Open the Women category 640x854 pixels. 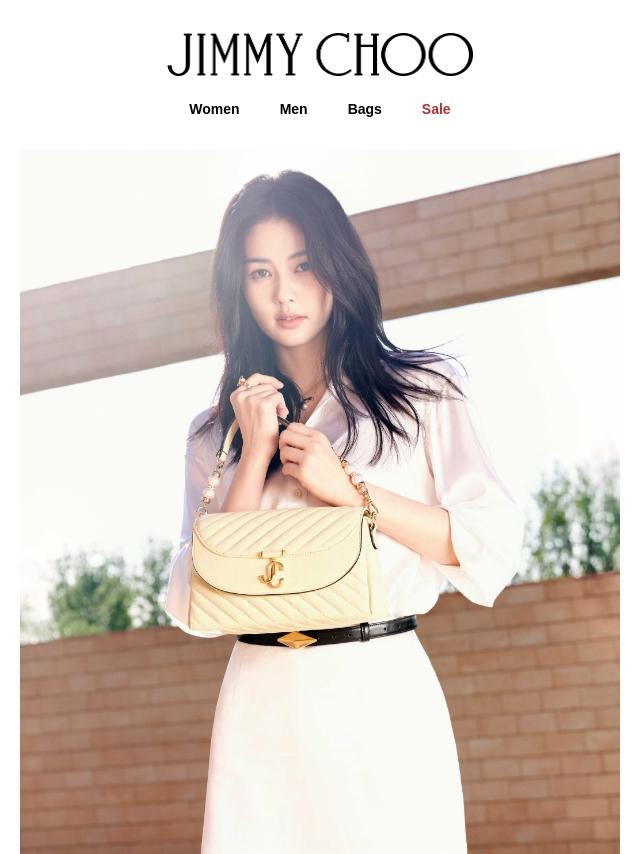coord(214,109)
